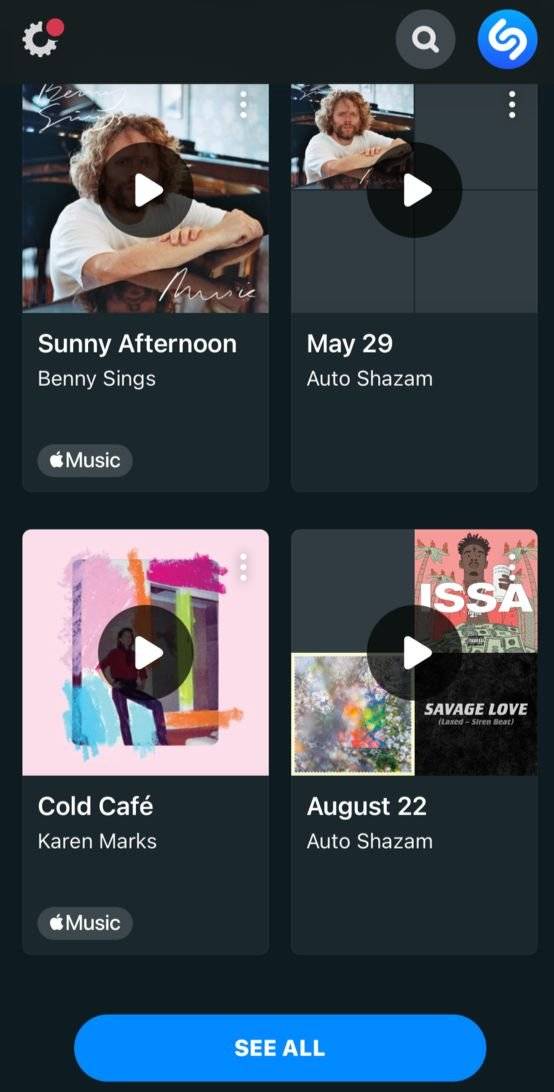Play Sunny Afternoon by Benny Sings
The height and width of the screenshot is (1092, 554).
tap(146, 190)
